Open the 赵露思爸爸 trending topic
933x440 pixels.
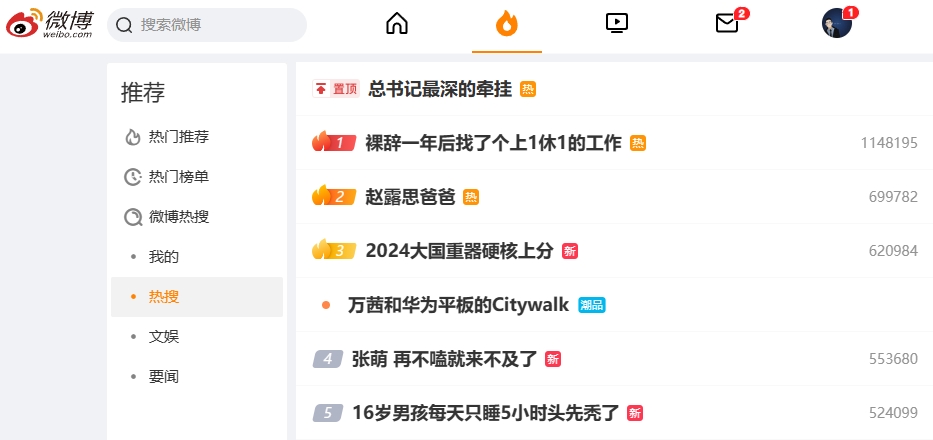[x=410, y=197]
